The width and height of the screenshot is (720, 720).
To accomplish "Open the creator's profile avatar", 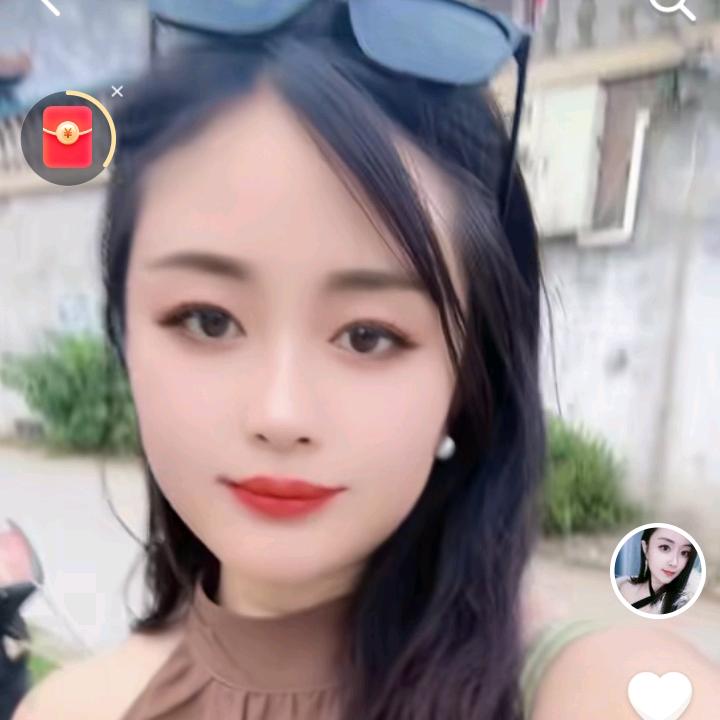I will click(x=658, y=570).
